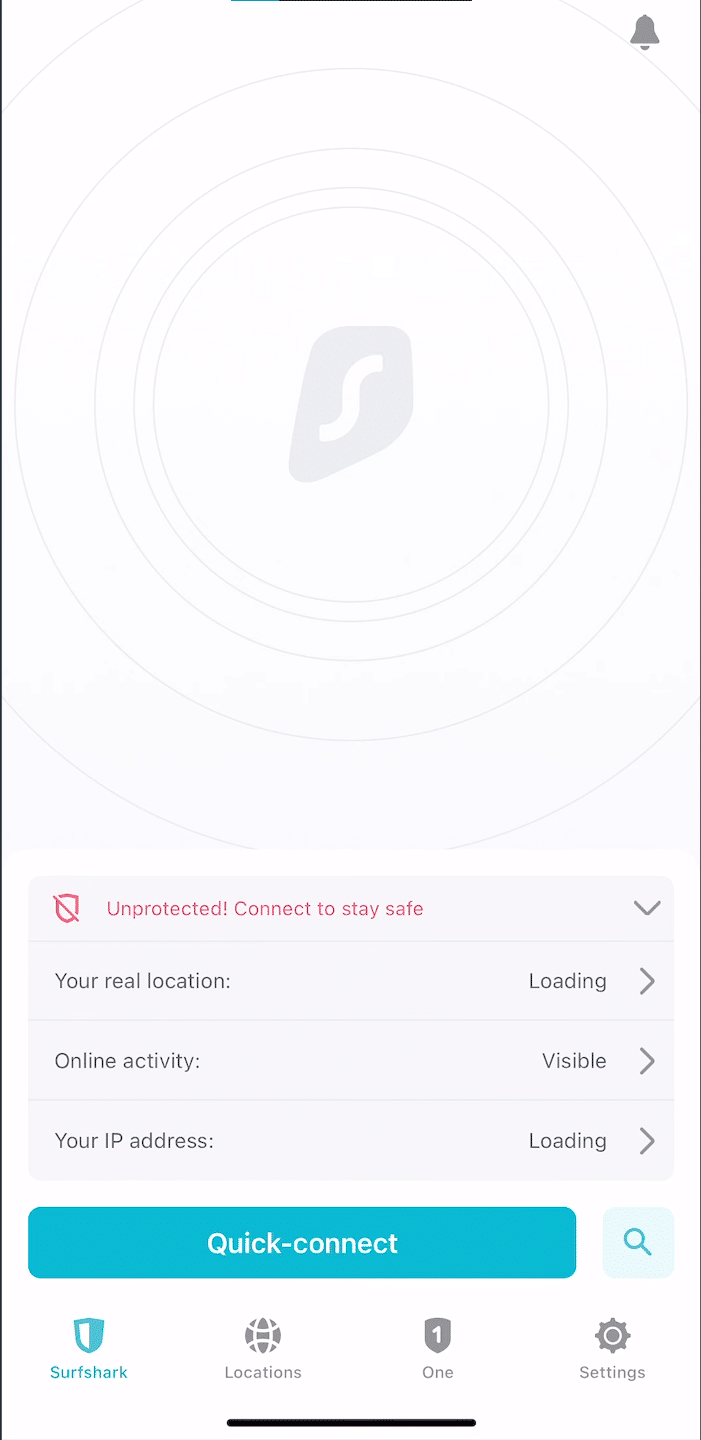Viewport: 701px width, 1440px height.
Task: Switch to the Locations tab
Action: (263, 1349)
